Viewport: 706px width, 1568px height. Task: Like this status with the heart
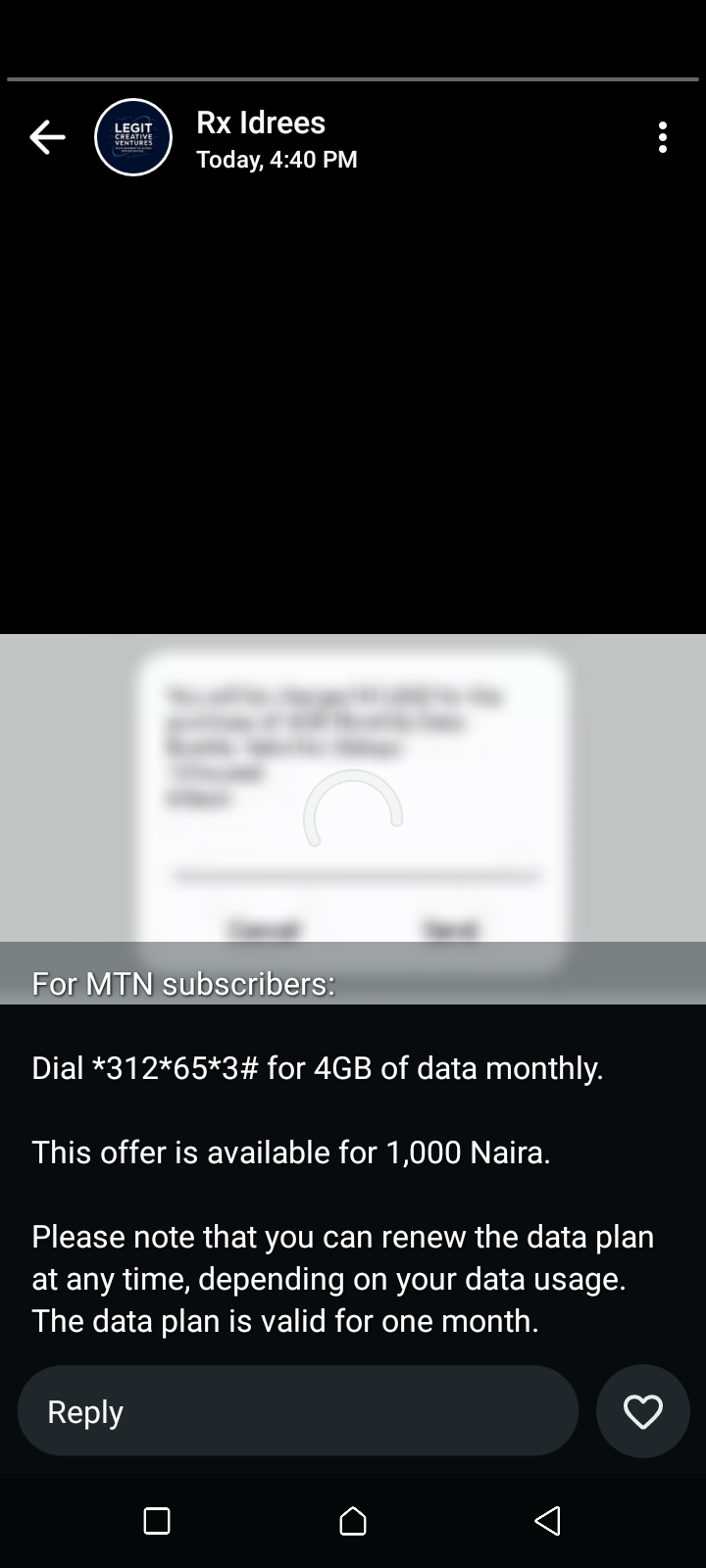pos(643,1411)
